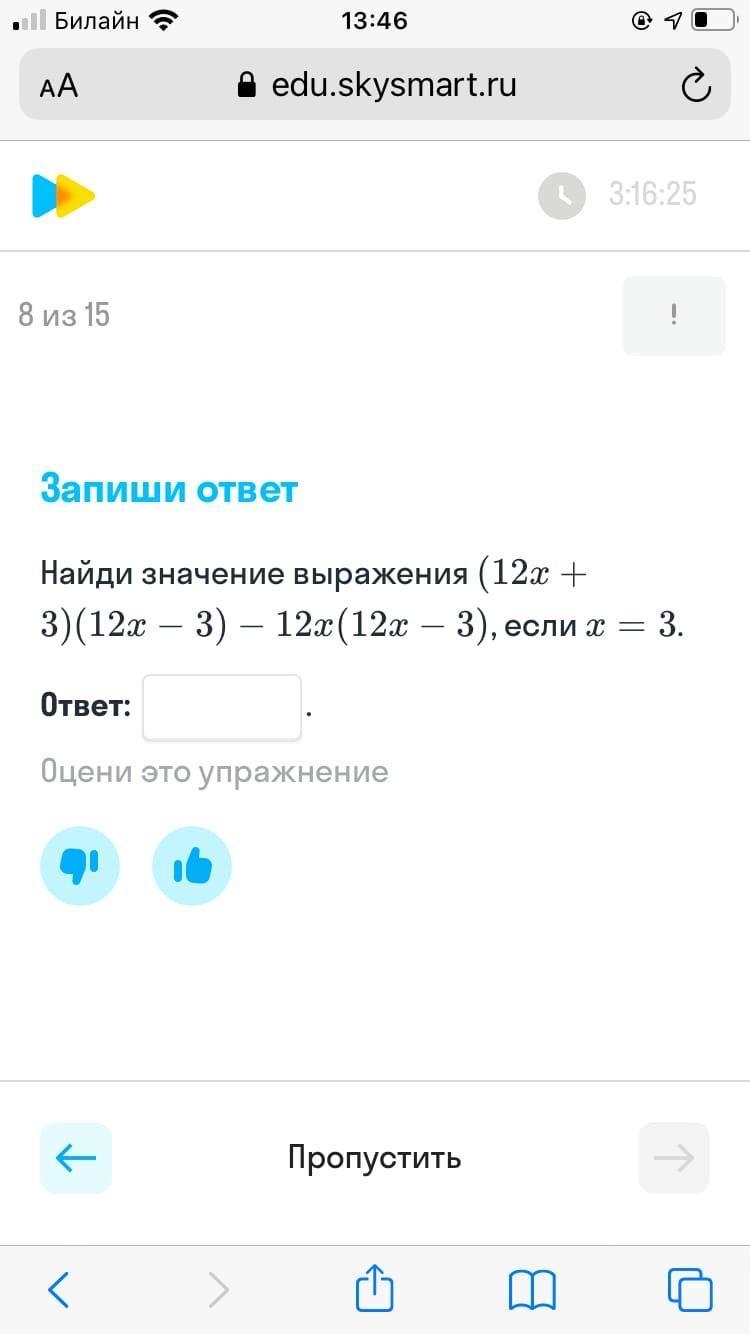Open Safari bookmarks
This screenshot has width=750, height=1334.
(x=532, y=1289)
